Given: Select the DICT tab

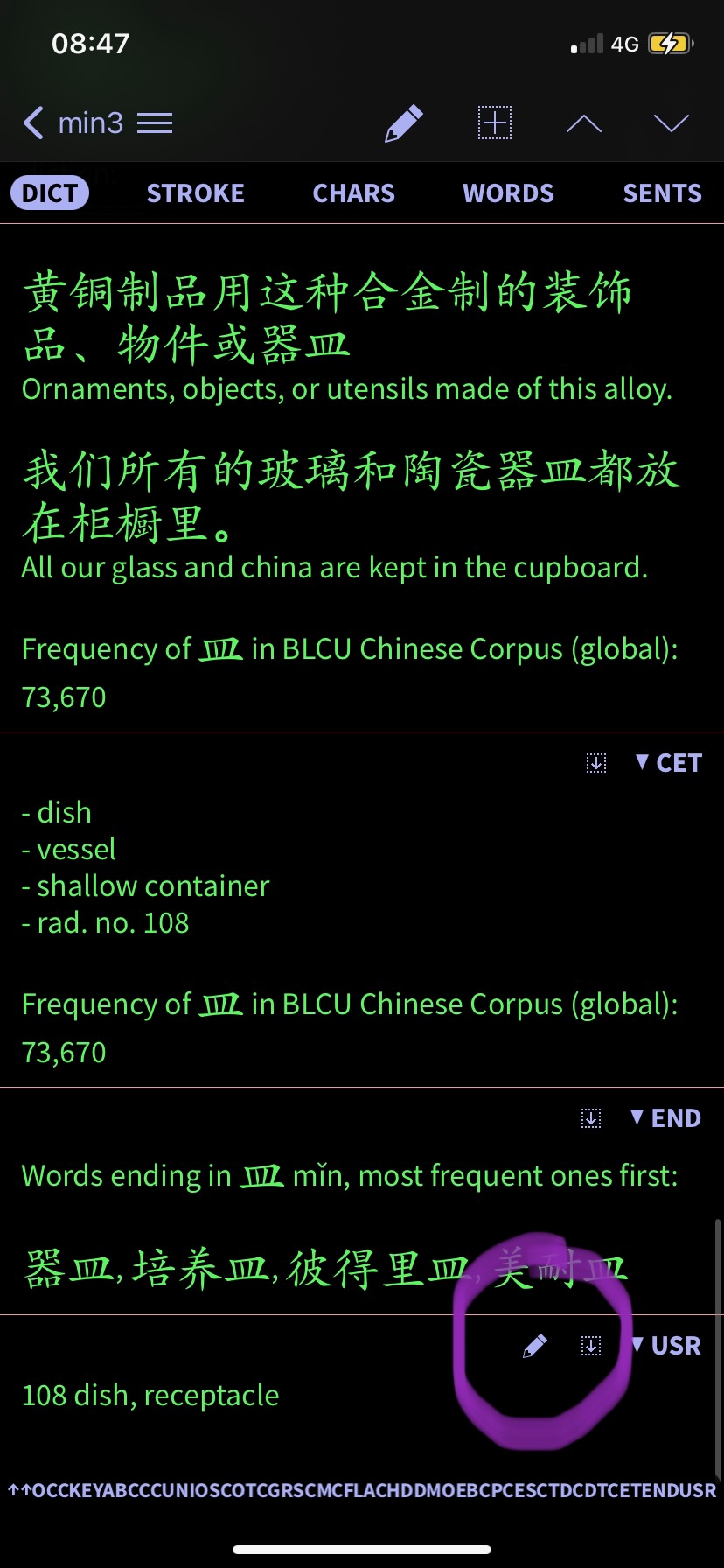Looking at the screenshot, I should 50,193.
